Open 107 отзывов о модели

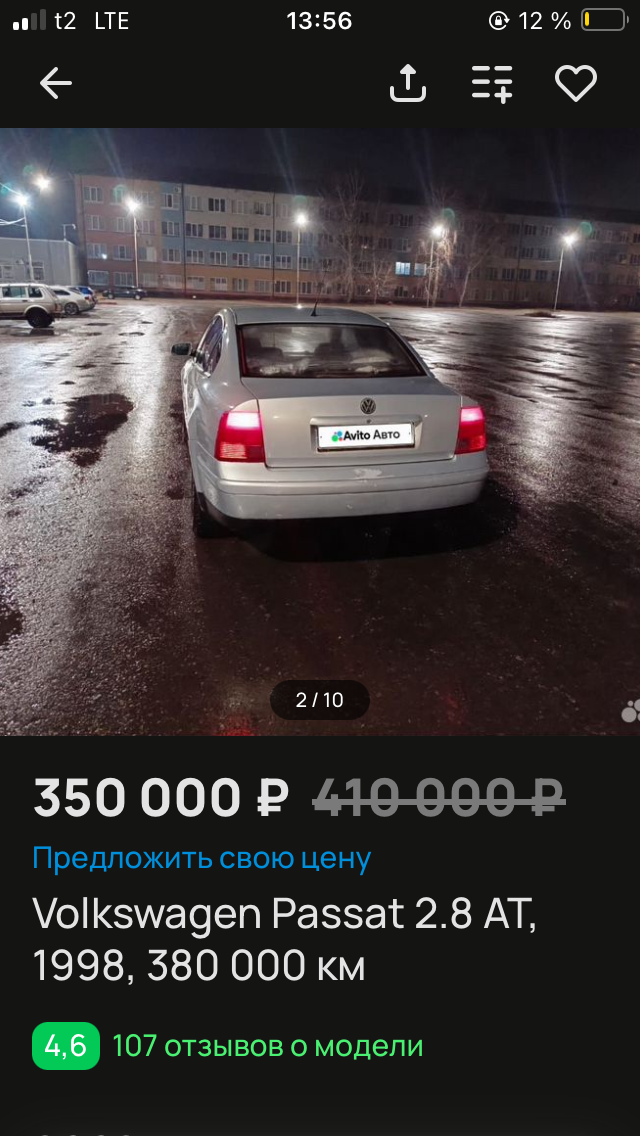267,1046
